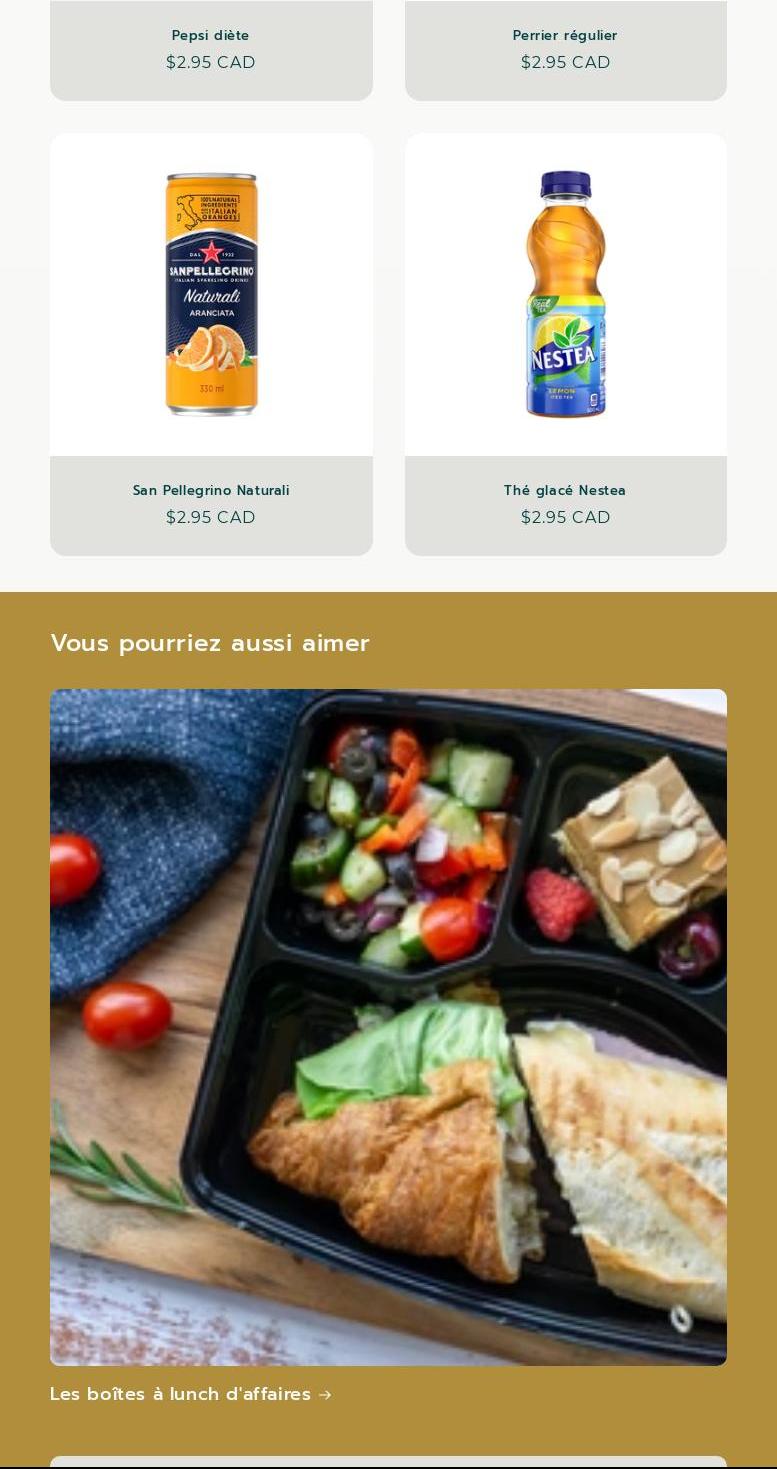Open the Perrier régulier product card
Viewport: 777px width, 1469px height.
click(565, 36)
